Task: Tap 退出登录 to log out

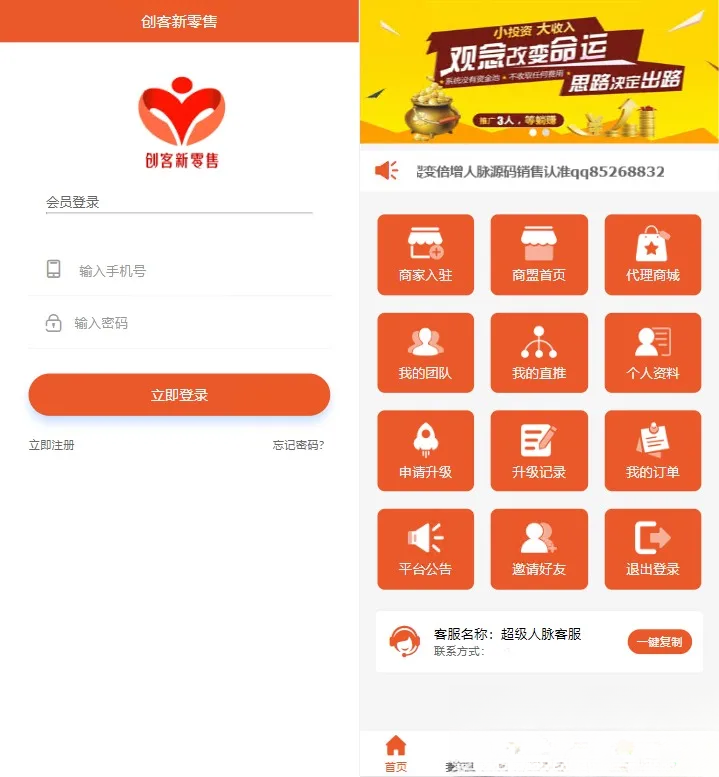Action: click(653, 549)
